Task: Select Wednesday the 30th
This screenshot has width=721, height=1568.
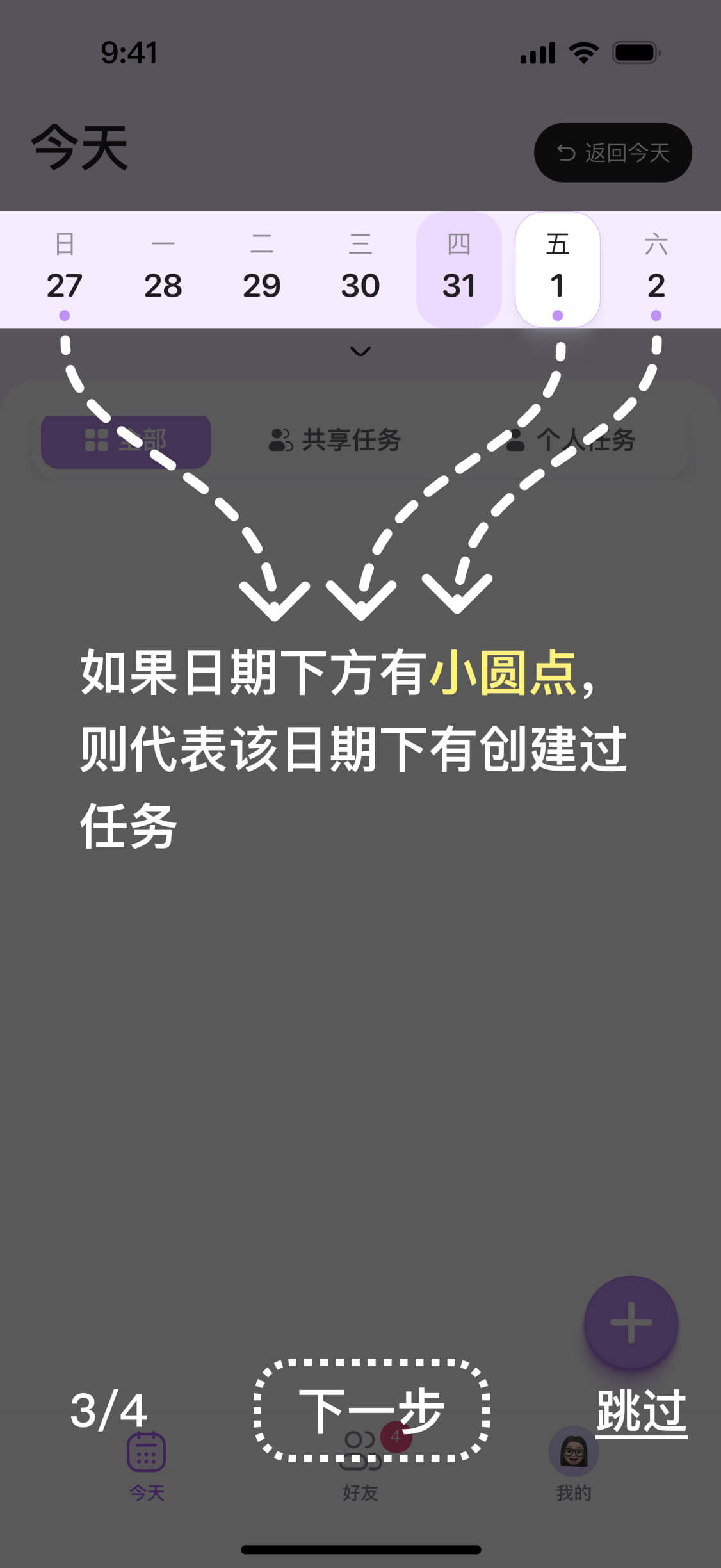Action: [360, 270]
